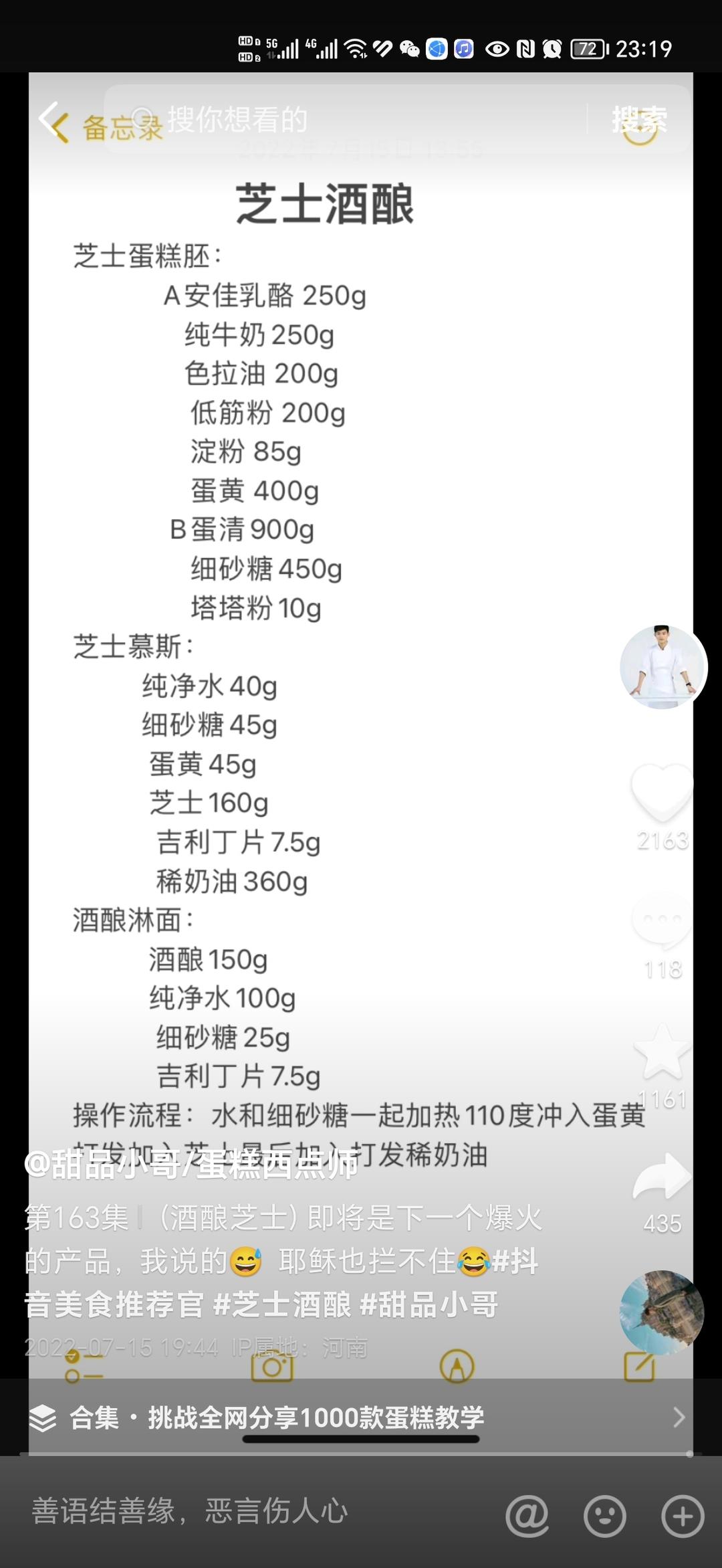Screen dimensions: 722x1568
Task: Go back using the top-left arrow
Action: pyautogui.click(x=53, y=121)
